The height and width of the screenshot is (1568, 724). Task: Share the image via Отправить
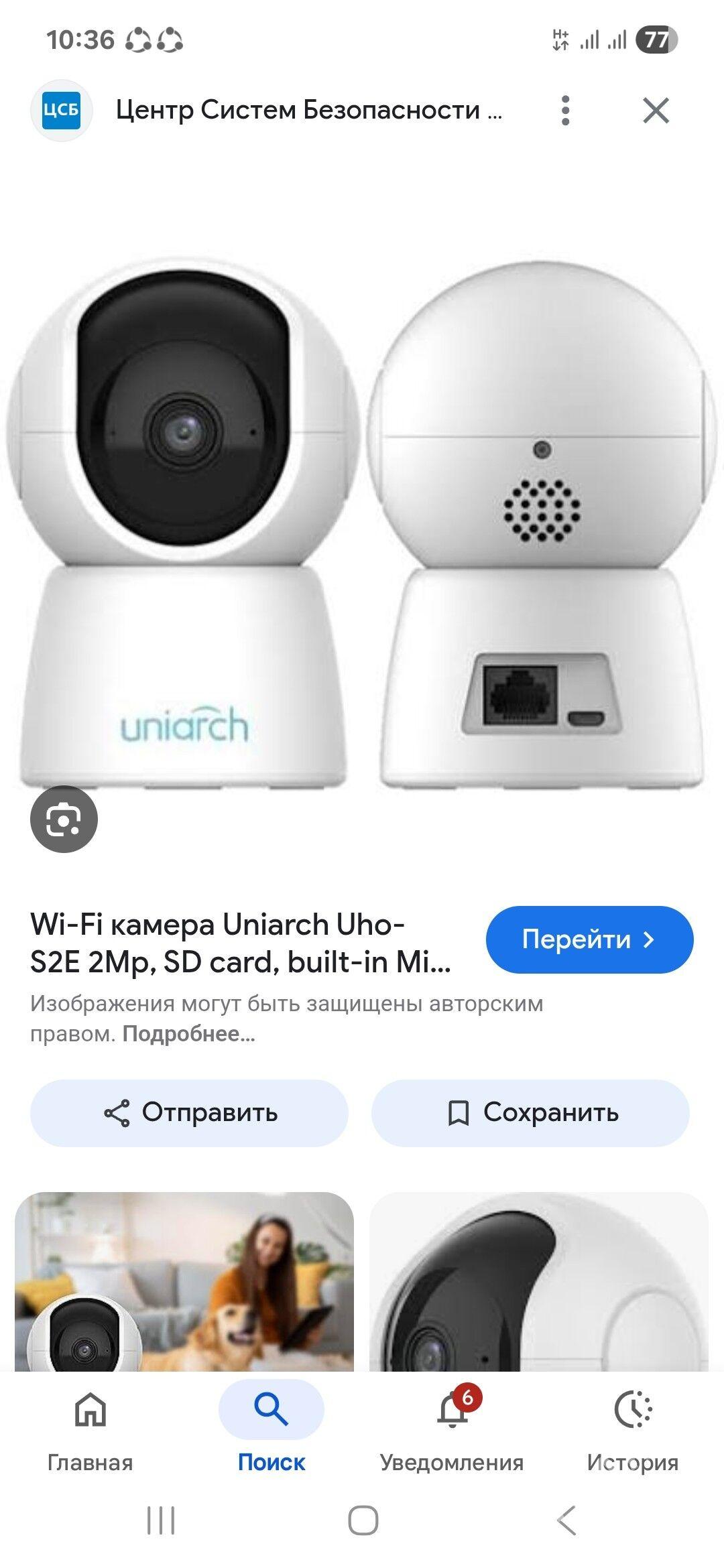pyautogui.click(x=189, y=1112)
